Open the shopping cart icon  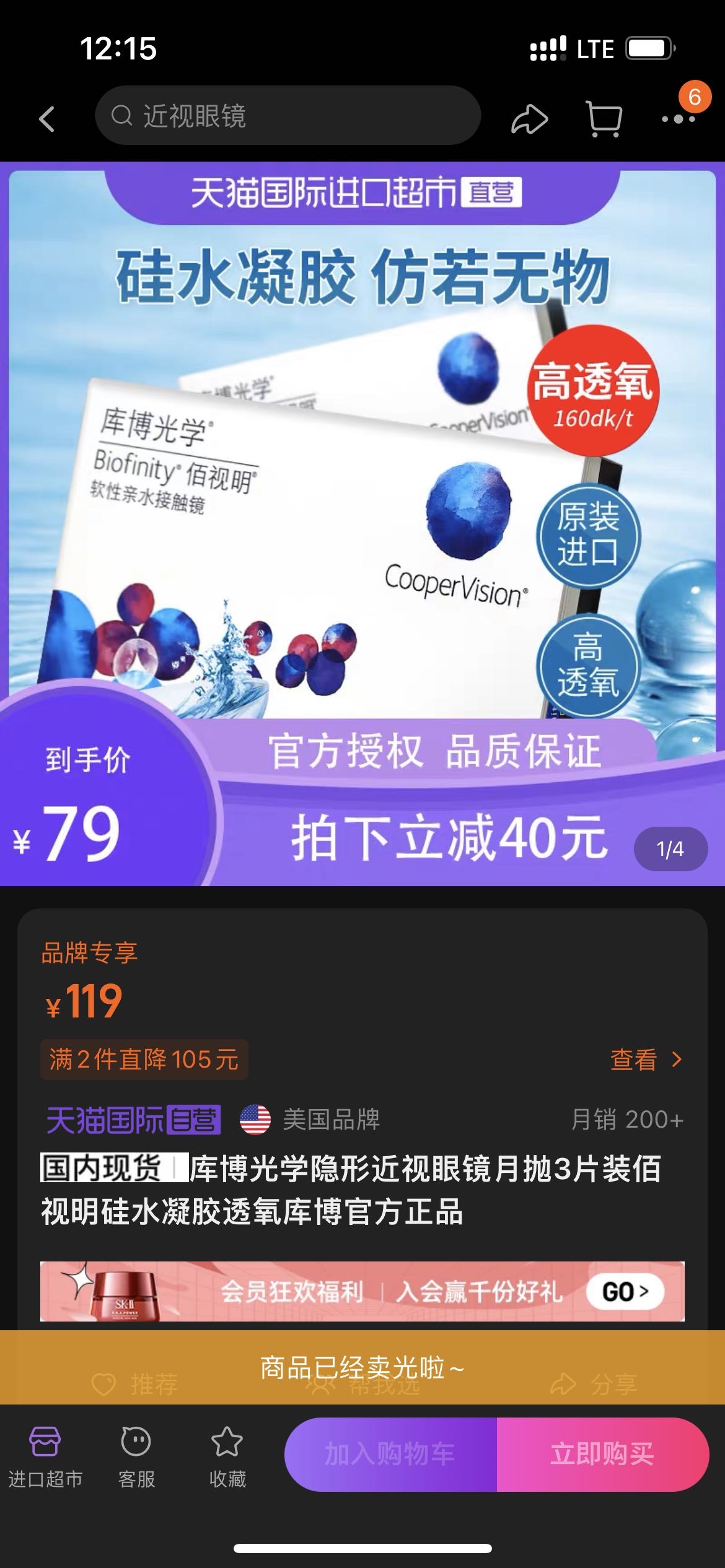tap(604, 118)
